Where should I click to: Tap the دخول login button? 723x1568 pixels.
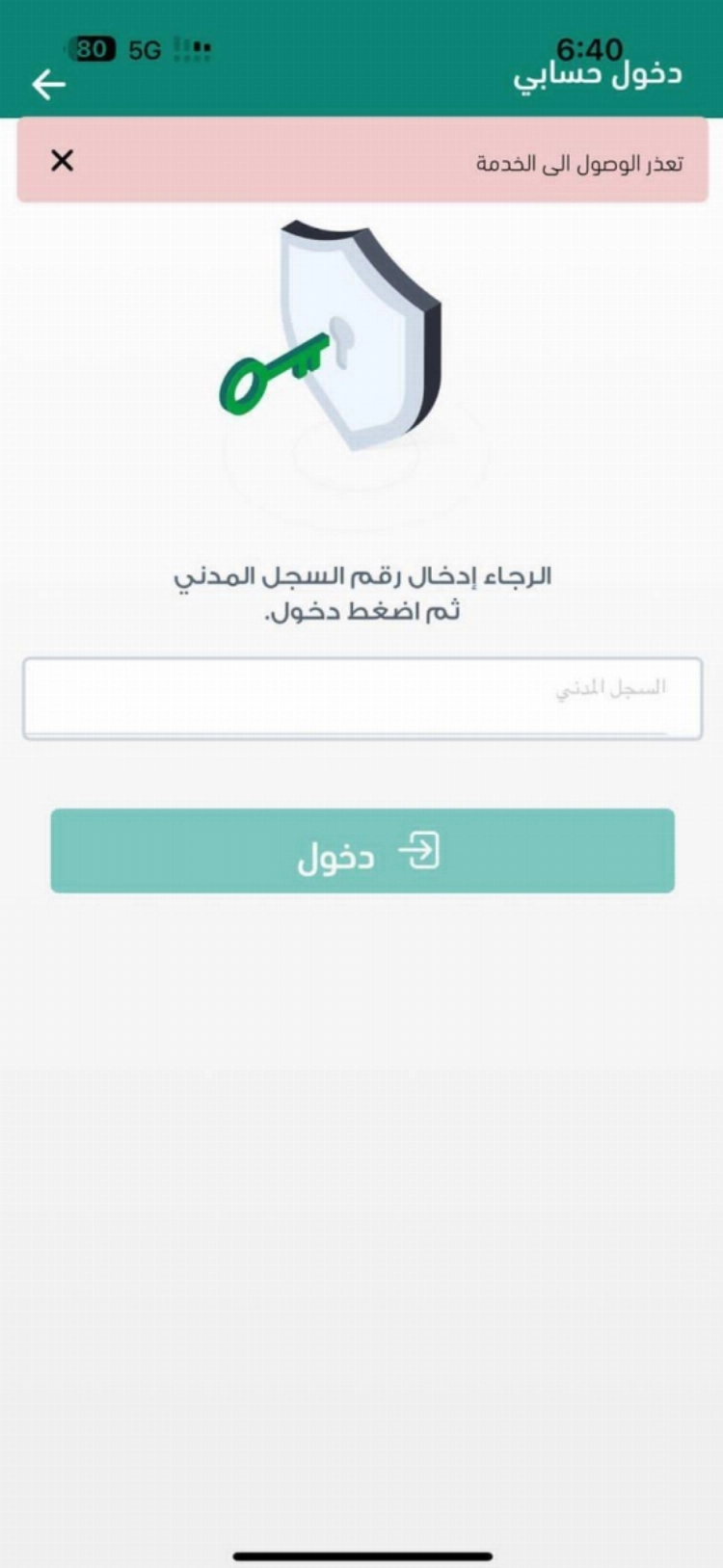(362, 851)
